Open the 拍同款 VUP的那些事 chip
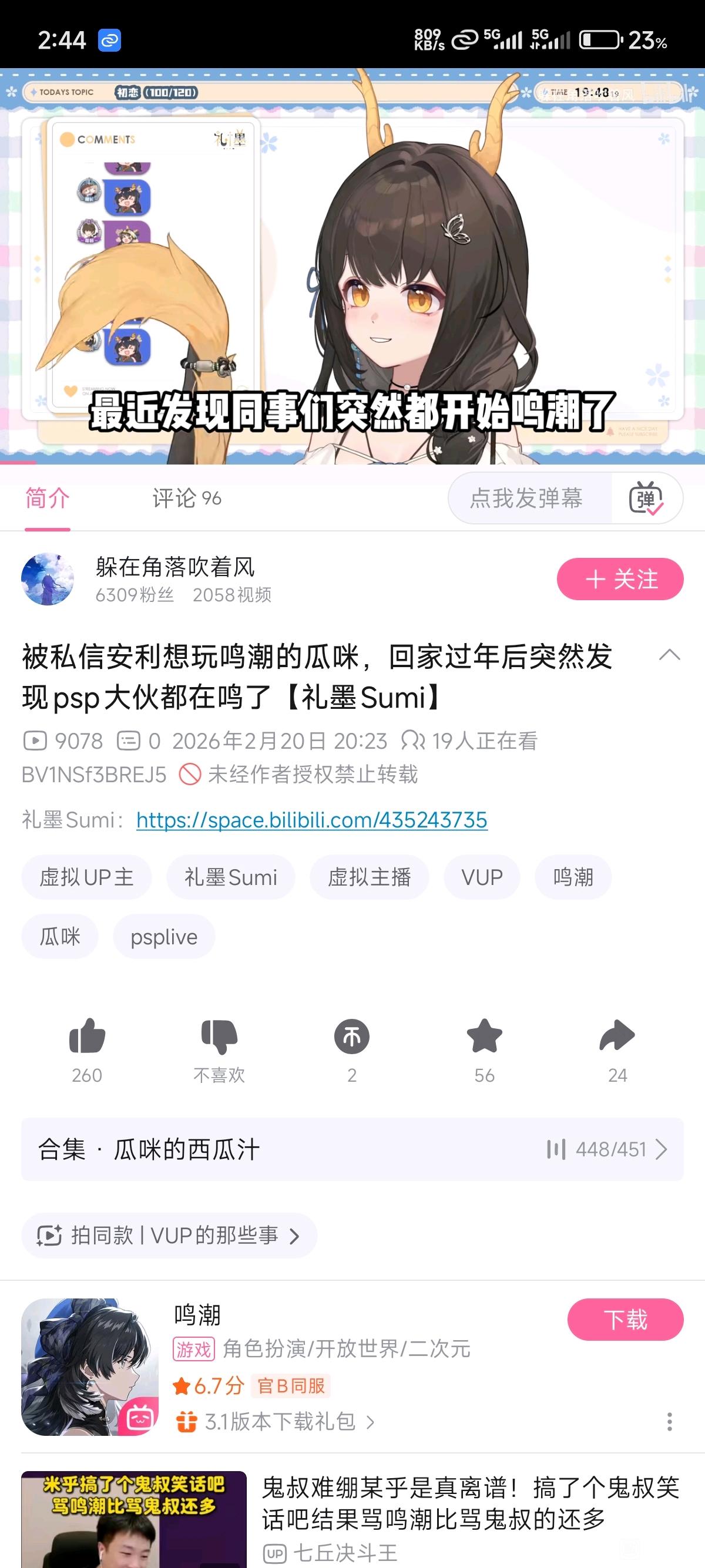Screen dimensions: 705x1568 (x=169, y=1236)
